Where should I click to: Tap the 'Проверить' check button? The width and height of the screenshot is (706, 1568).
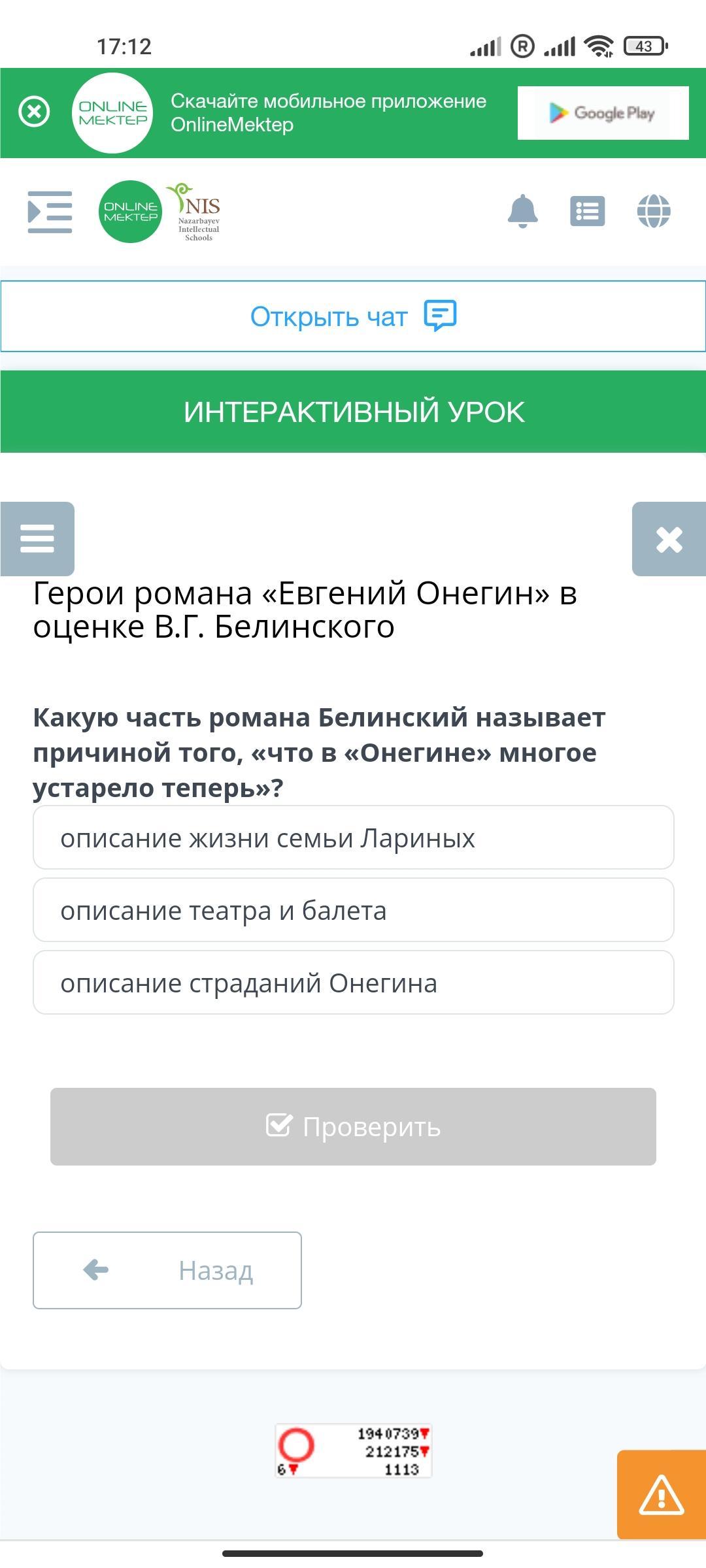(353, 1126)
